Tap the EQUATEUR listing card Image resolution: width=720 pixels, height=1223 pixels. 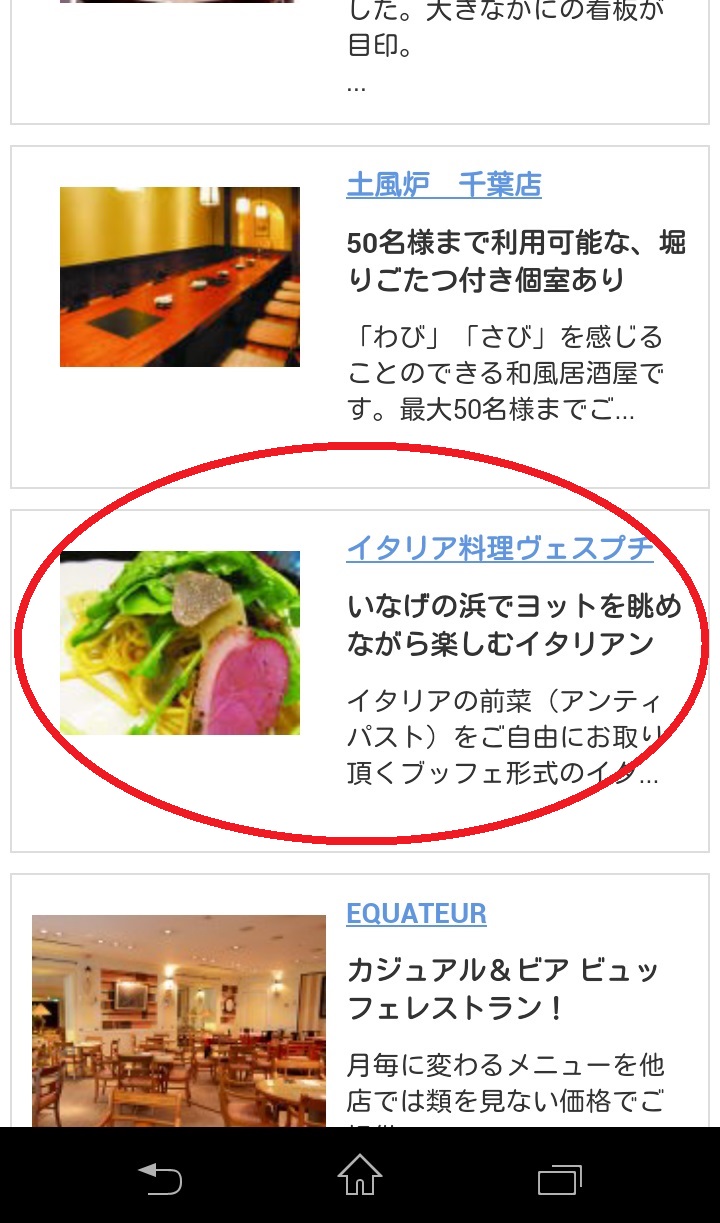[x=360, y=1010]
